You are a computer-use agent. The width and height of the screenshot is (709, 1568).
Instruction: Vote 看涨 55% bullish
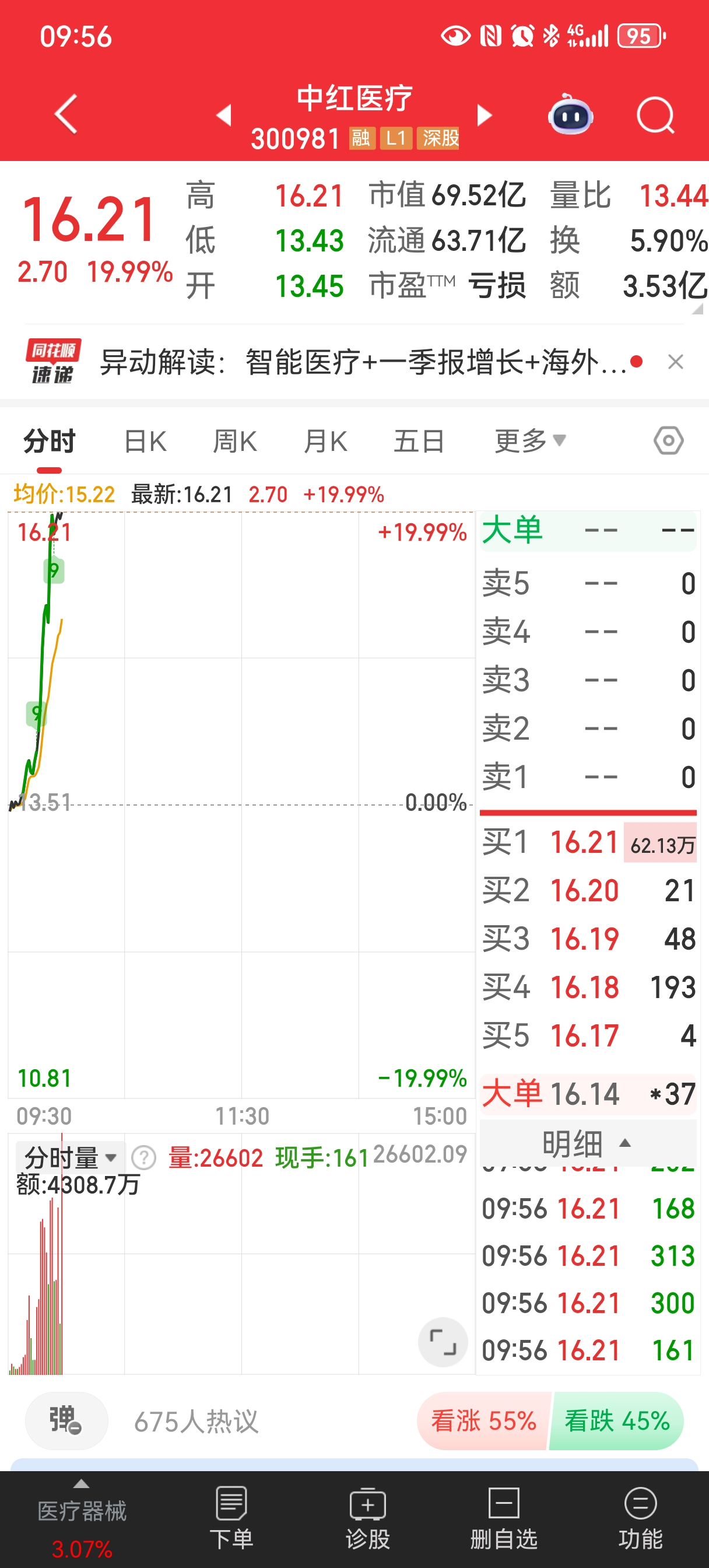483,1422
